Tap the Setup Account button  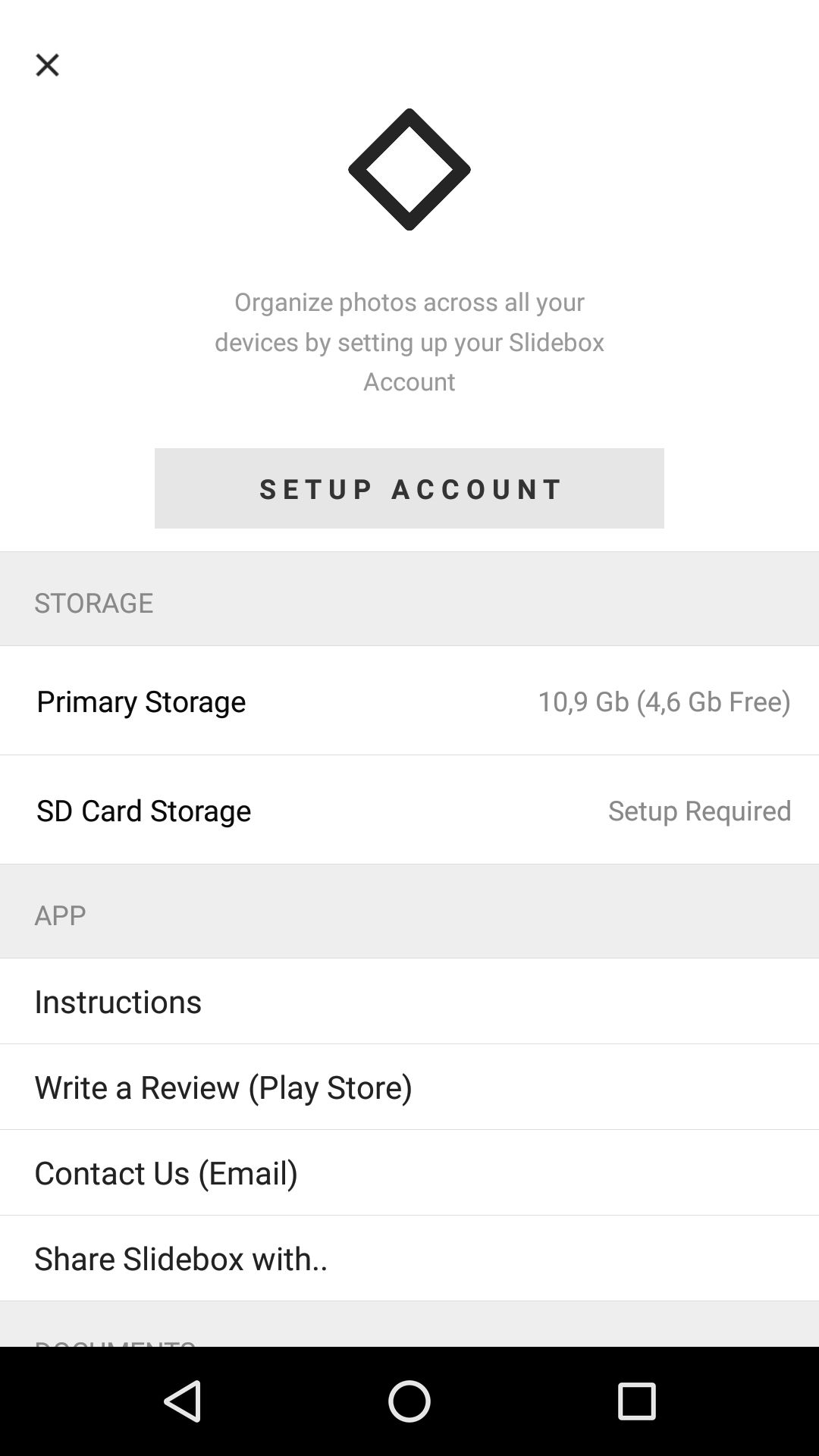click(x=409, y=488)
